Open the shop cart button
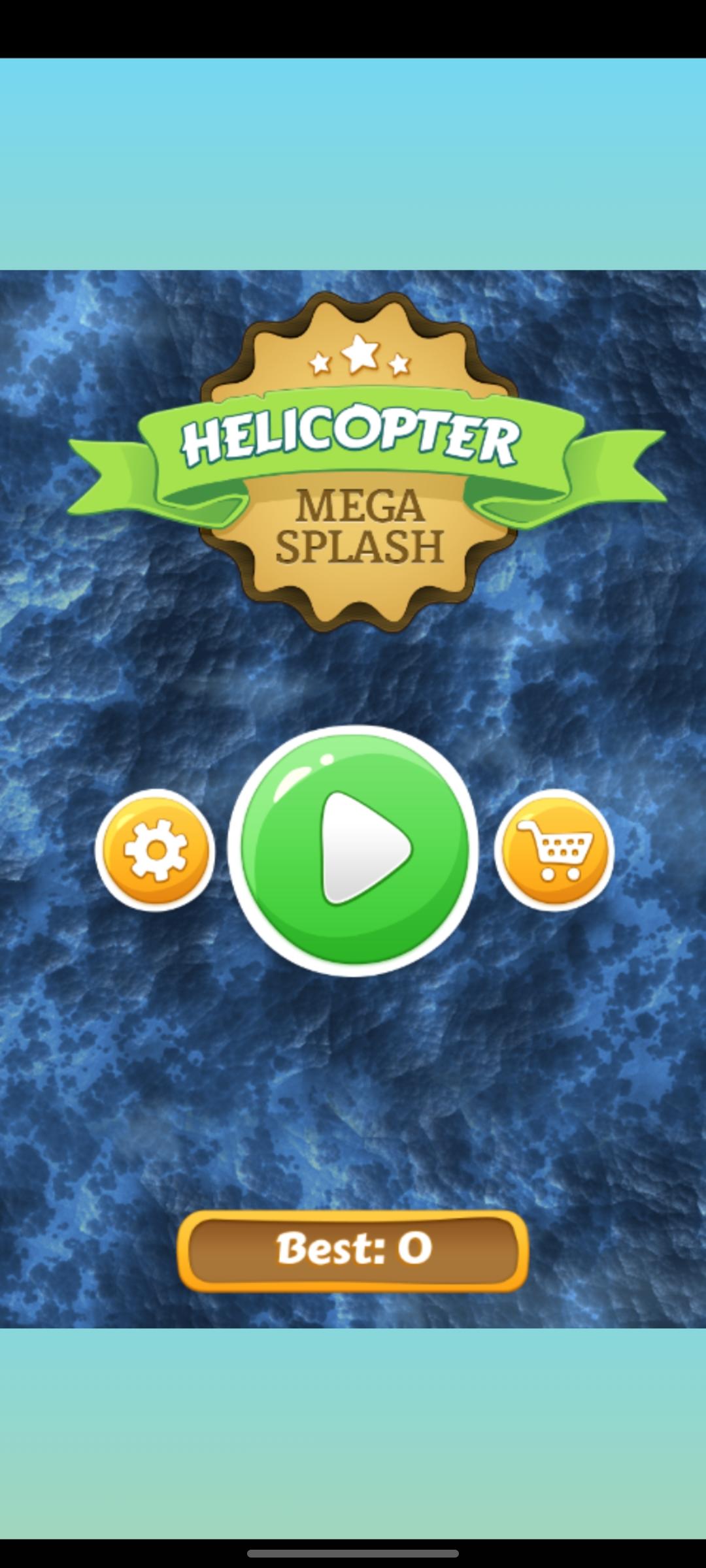This screenshot has width=706, height=1568. click(x=554, y=850)
